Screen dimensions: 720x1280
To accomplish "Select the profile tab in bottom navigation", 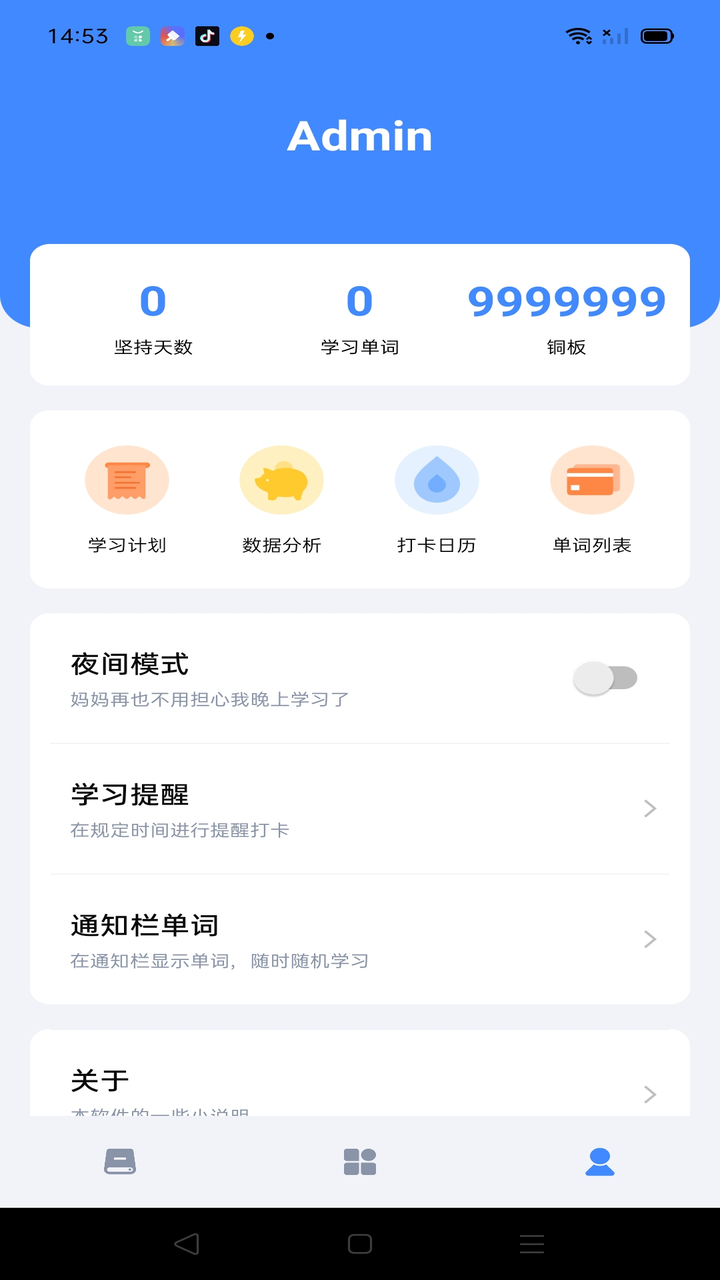I will click(600, 1161).
